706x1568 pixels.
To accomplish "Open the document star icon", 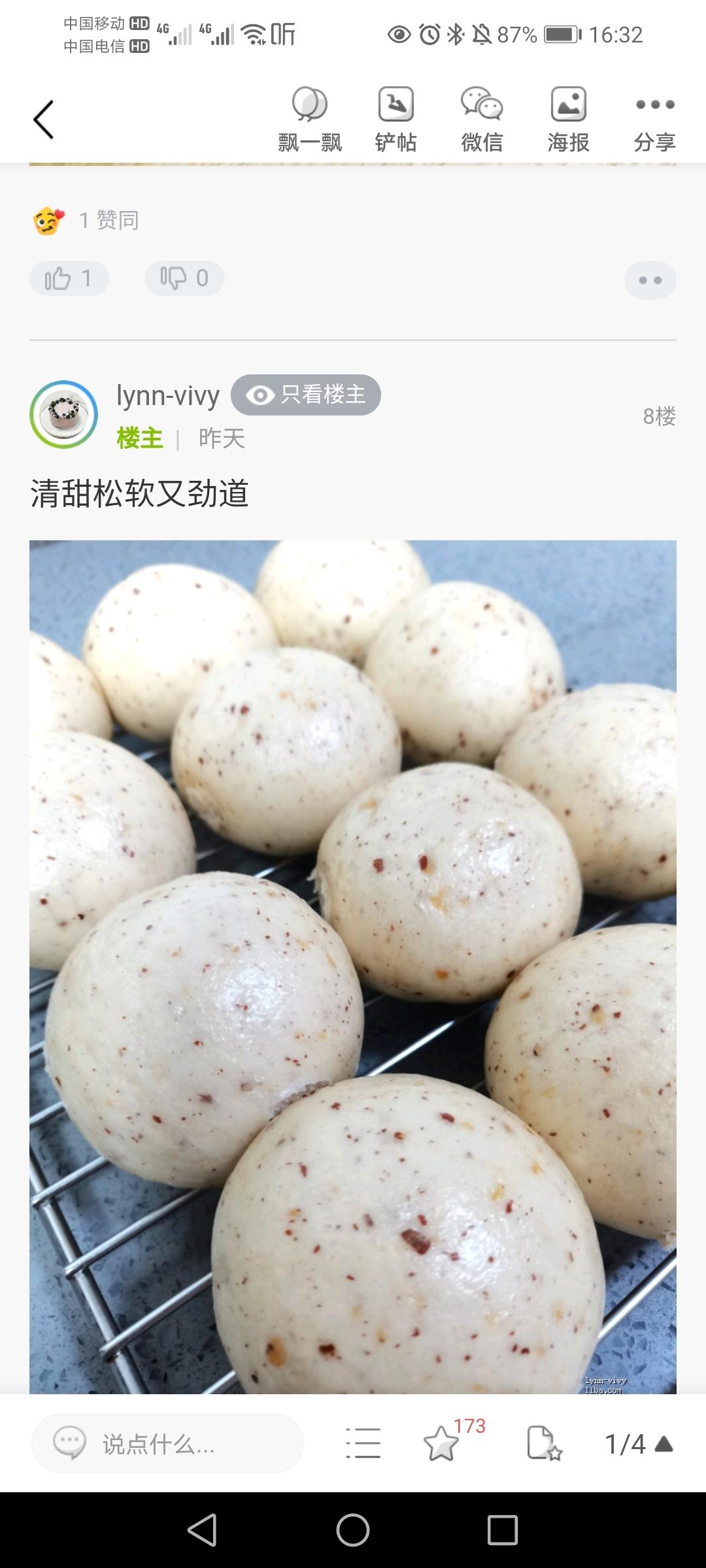I will pyautogui.click(x=545, y=1443).
